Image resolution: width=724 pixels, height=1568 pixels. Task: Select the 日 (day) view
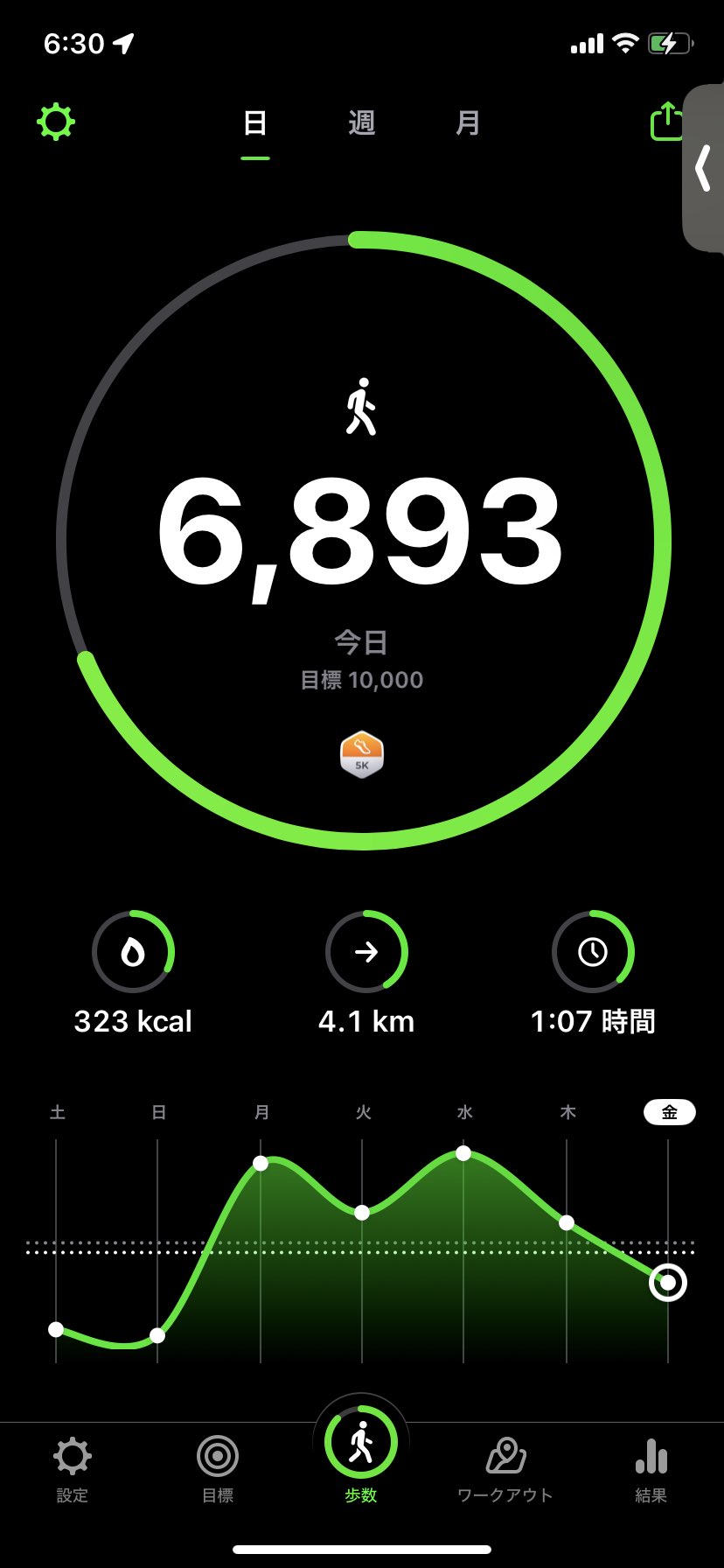click(x=254, y=122)
